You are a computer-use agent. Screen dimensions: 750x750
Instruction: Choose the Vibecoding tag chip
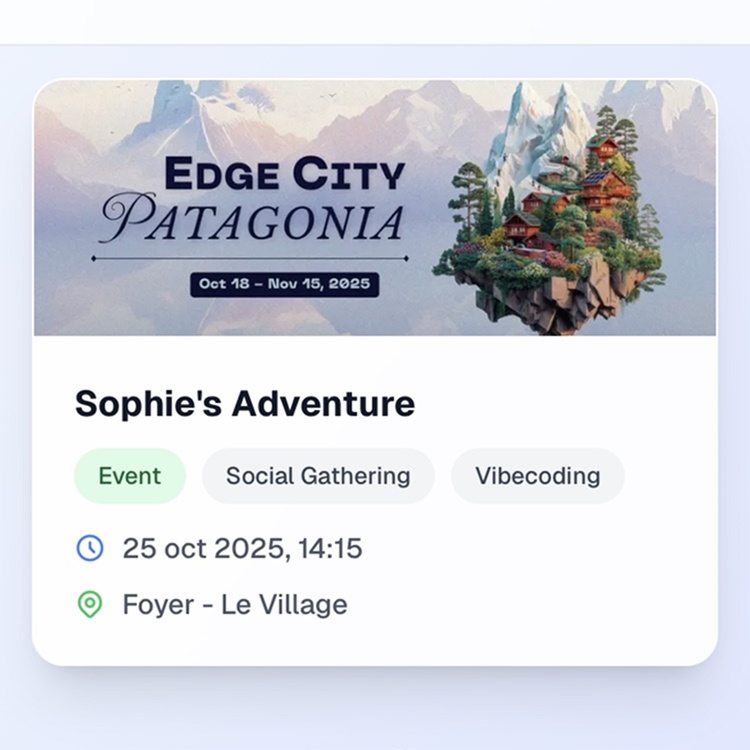click(537, 476)
